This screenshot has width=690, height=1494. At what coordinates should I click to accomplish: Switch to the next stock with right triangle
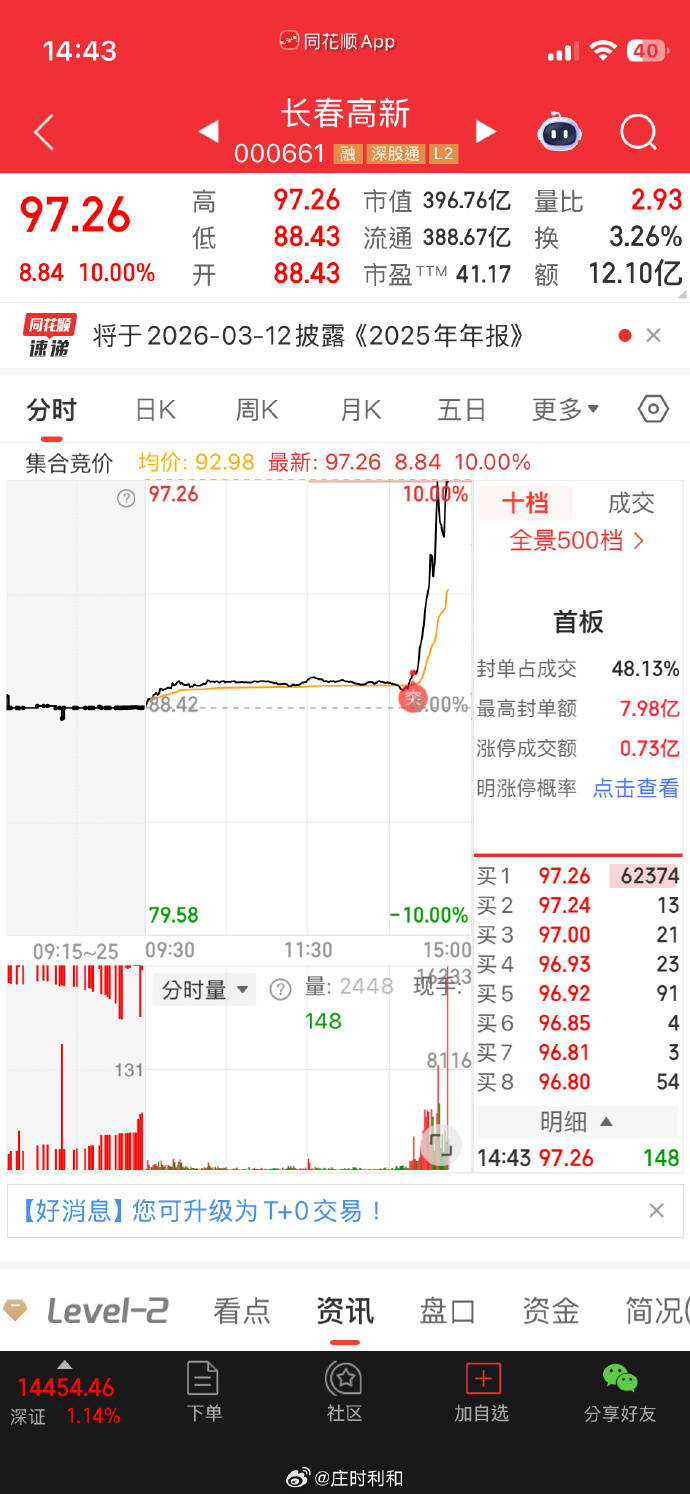pos(486,131)
